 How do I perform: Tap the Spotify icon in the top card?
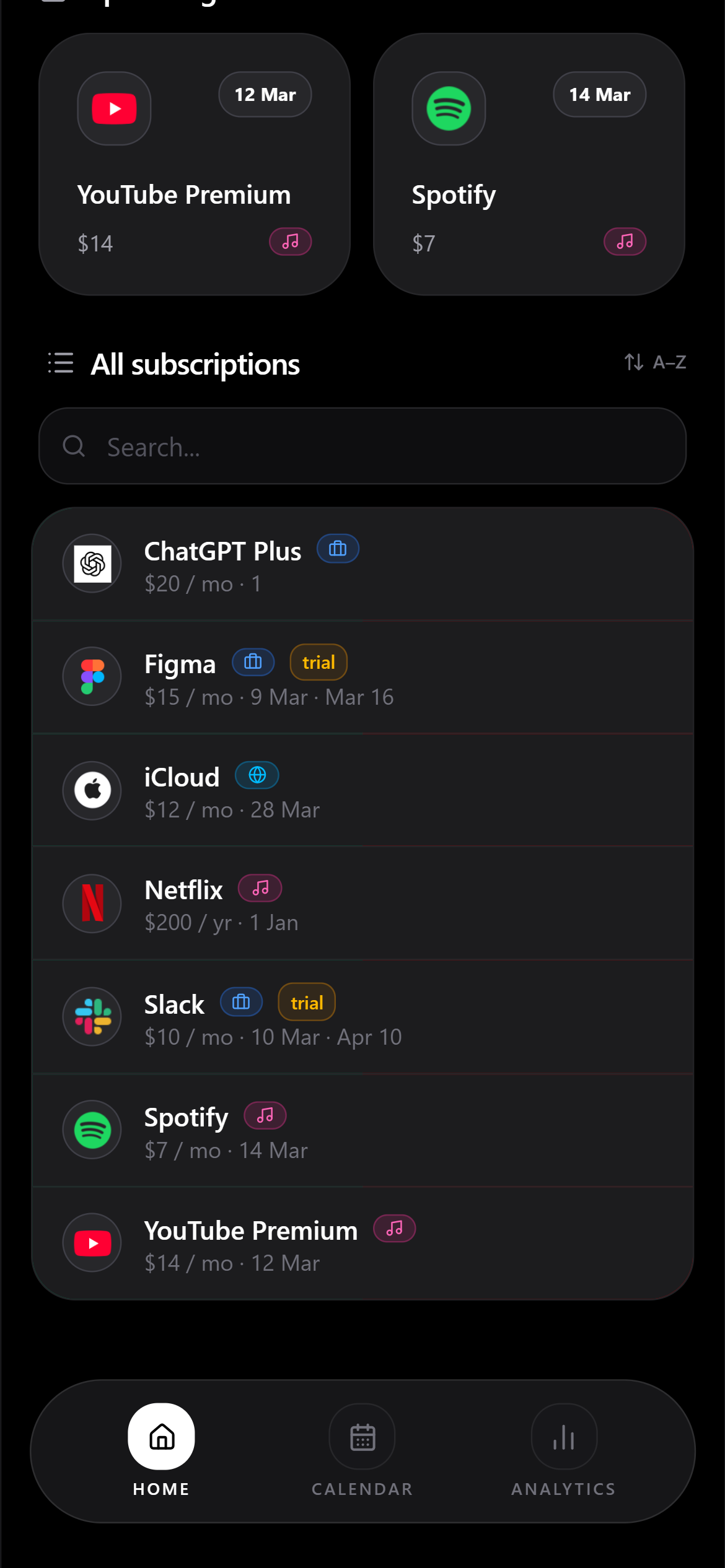coord(449,108)
